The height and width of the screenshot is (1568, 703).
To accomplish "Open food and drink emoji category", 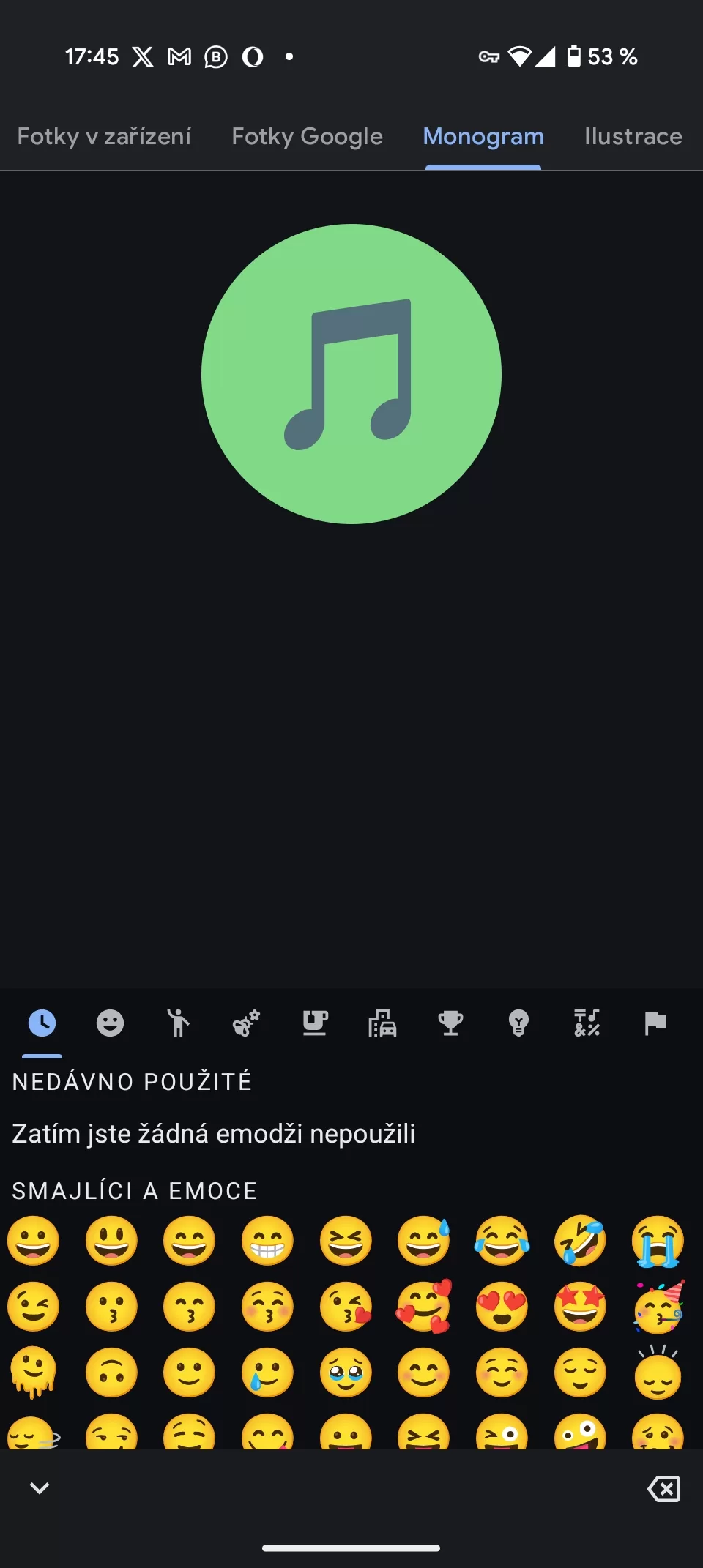I will click(315, 1023).
